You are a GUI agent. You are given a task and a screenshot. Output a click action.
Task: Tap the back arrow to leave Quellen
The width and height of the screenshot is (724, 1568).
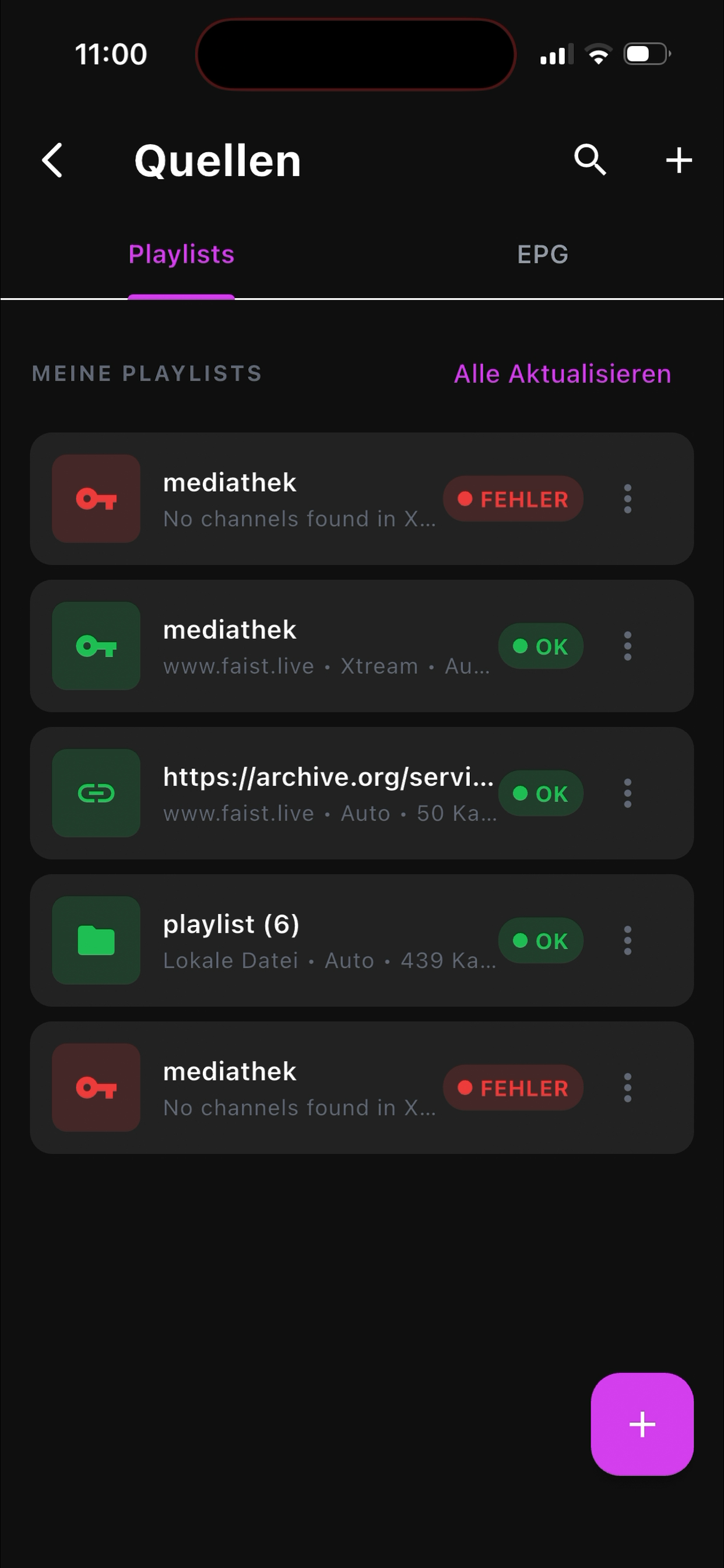[52, 160]
